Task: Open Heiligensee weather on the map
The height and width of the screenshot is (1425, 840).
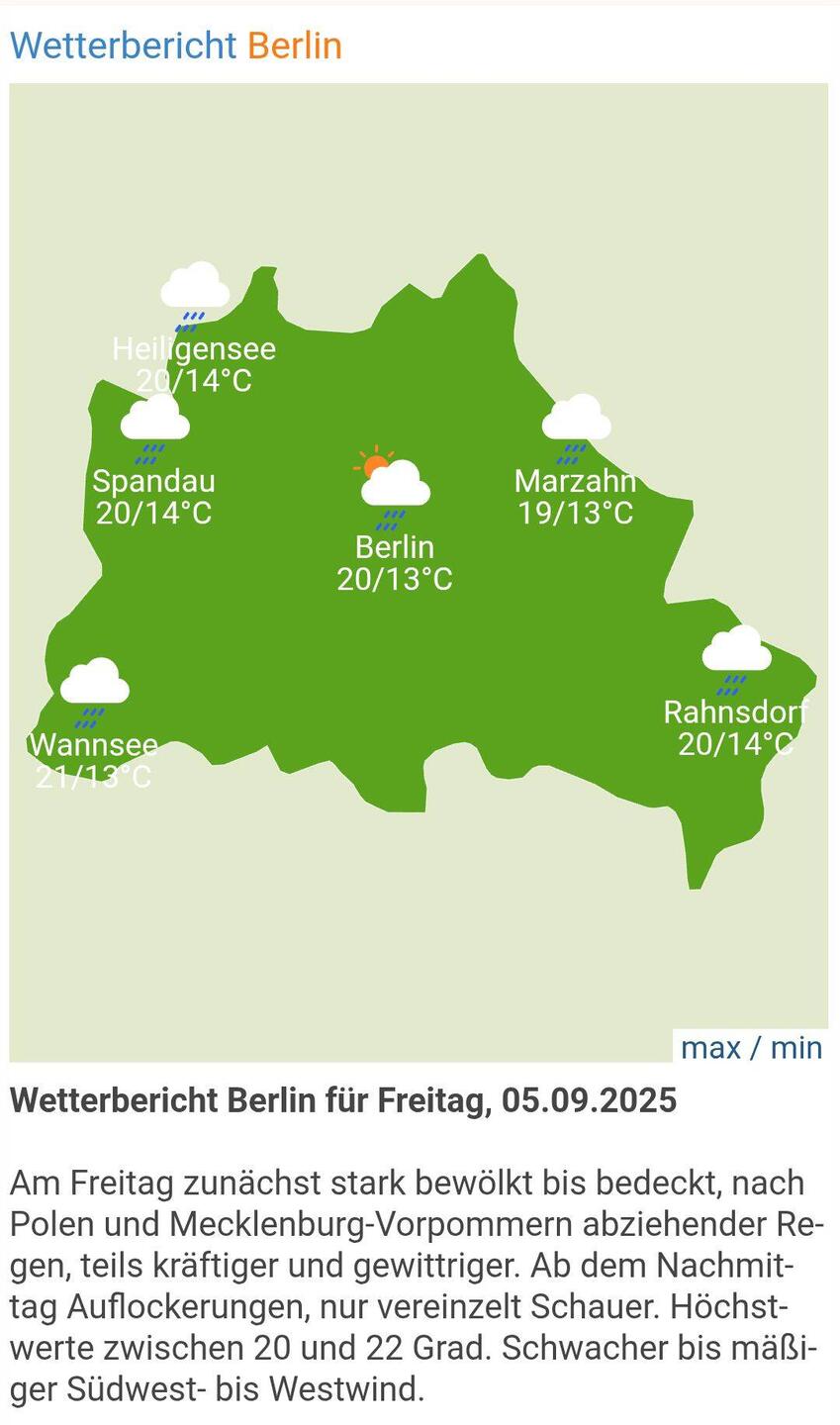Action: [194, 348]
